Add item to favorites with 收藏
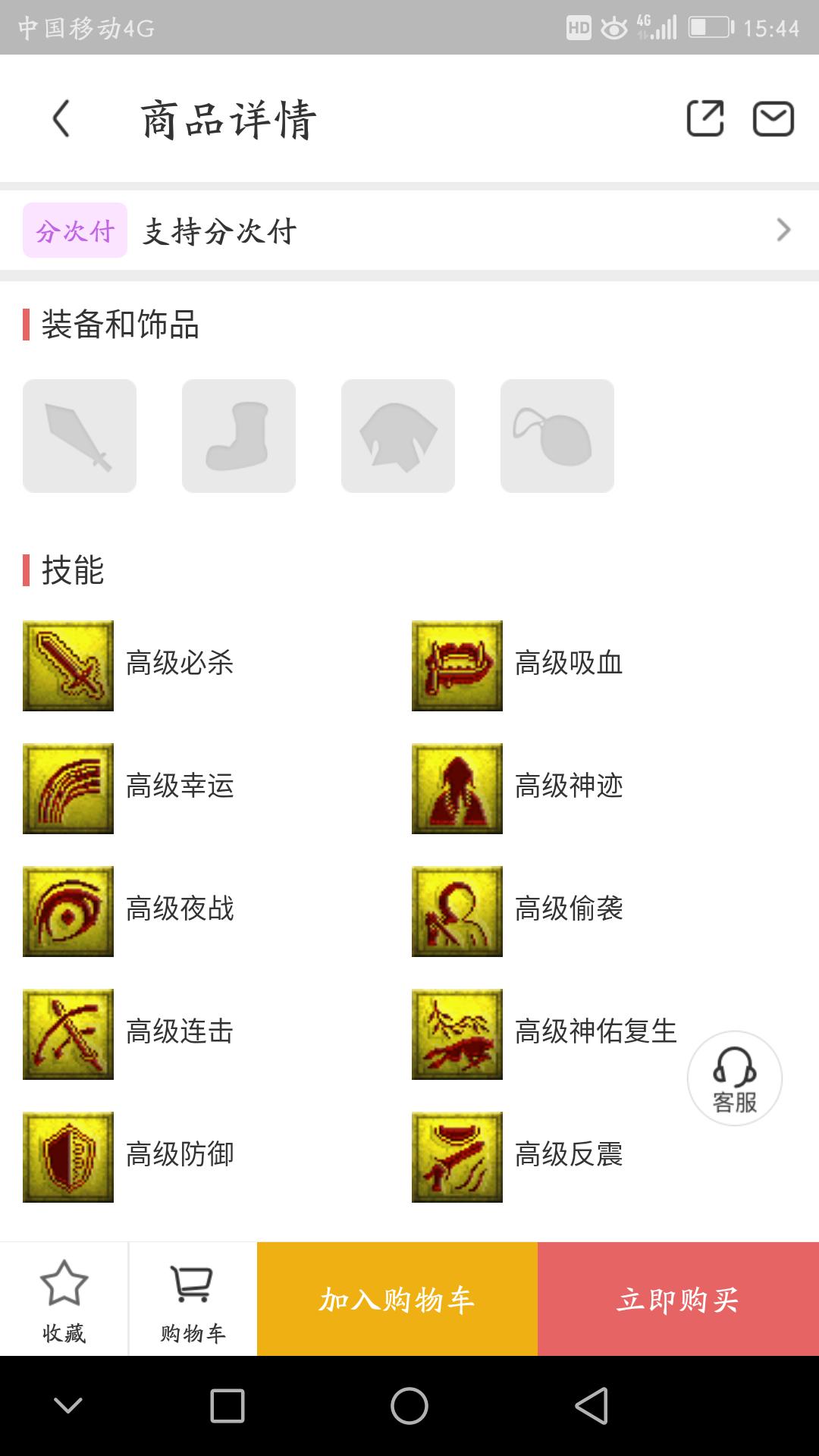This screenshot has width=819, height=1456. (x=64, y=1300)
